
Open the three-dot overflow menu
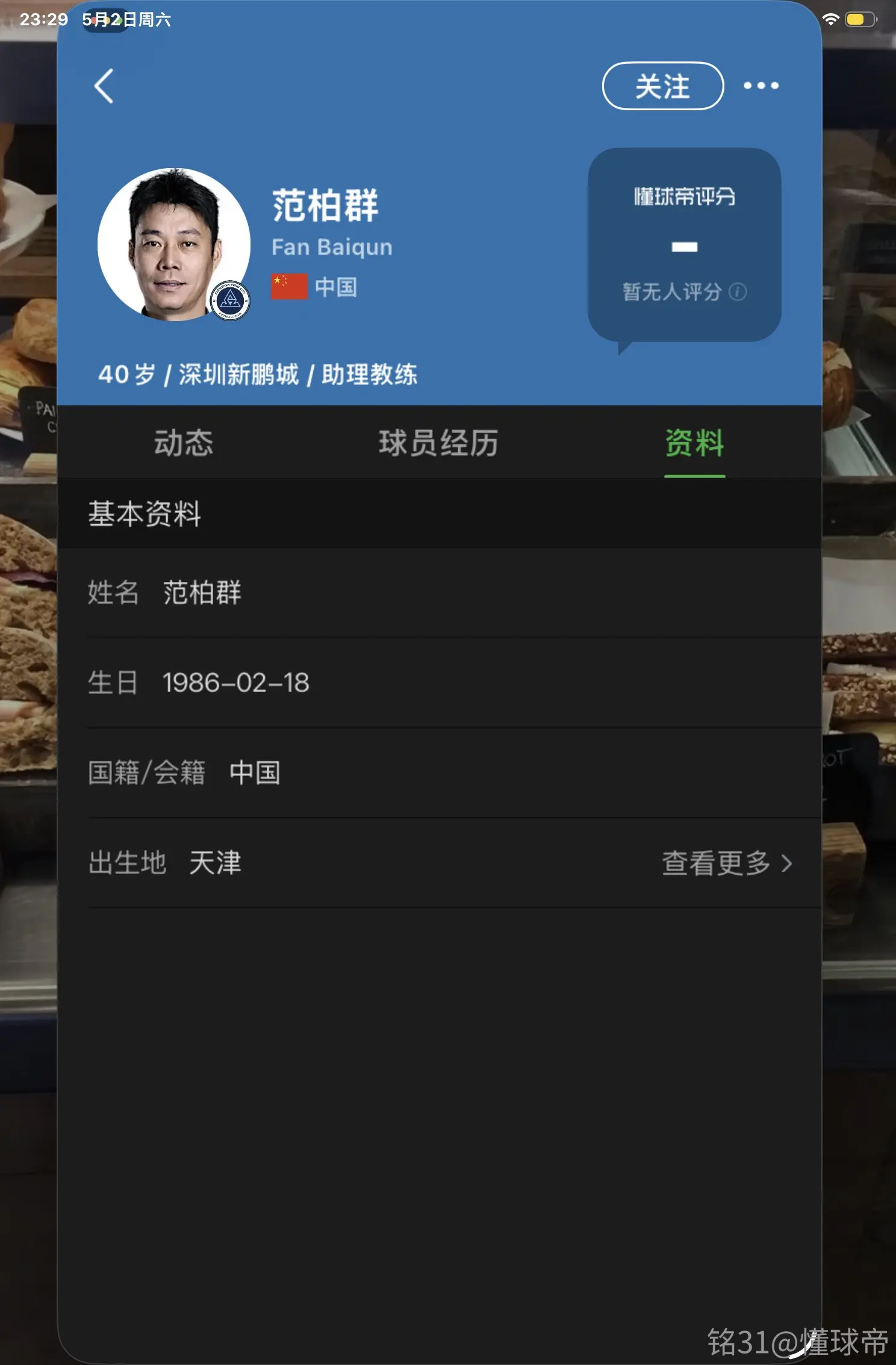pos(761,86)
